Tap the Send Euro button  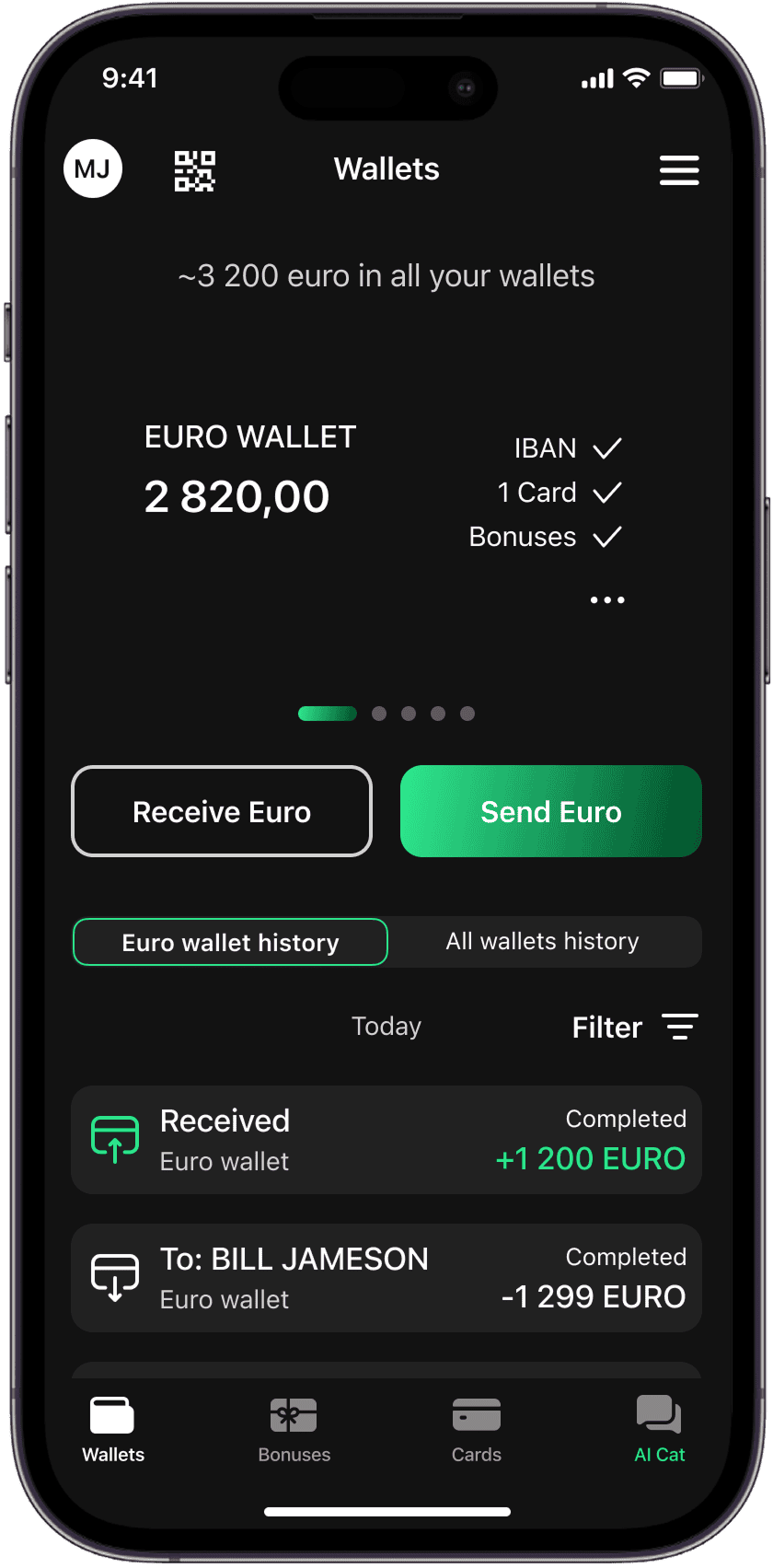tap(551, 811)
